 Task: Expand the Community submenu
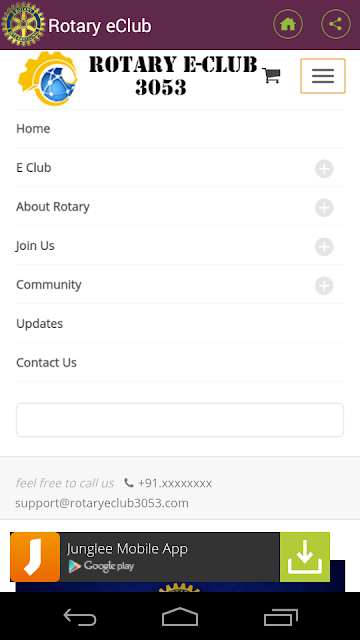click(x=324, y=286)
